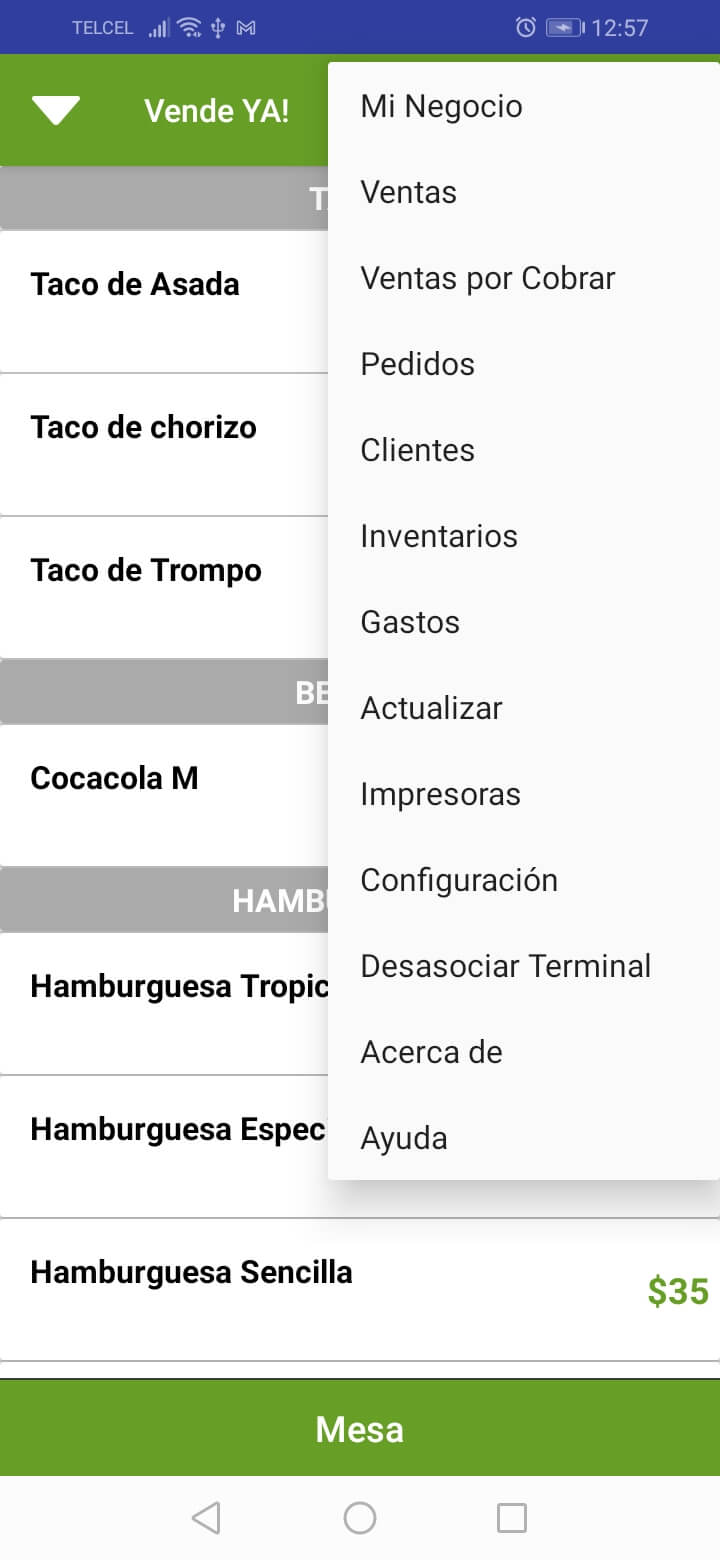Choose Desasociar Terminal
The image size is (720, 1560).
tap(523, 966)
